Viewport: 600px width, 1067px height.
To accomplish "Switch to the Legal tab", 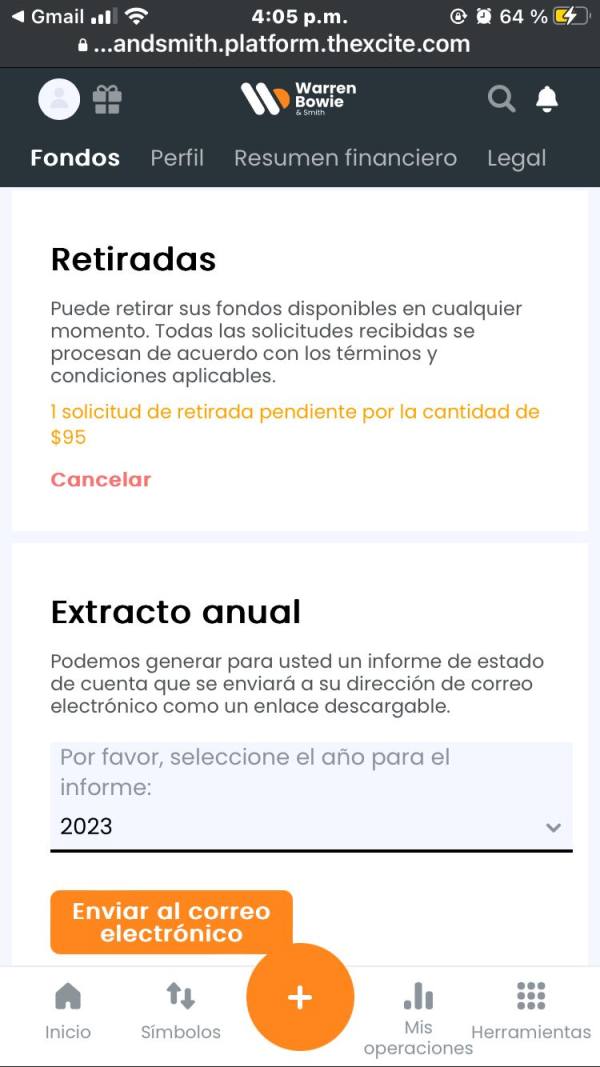I will click(x=516, y=158).
